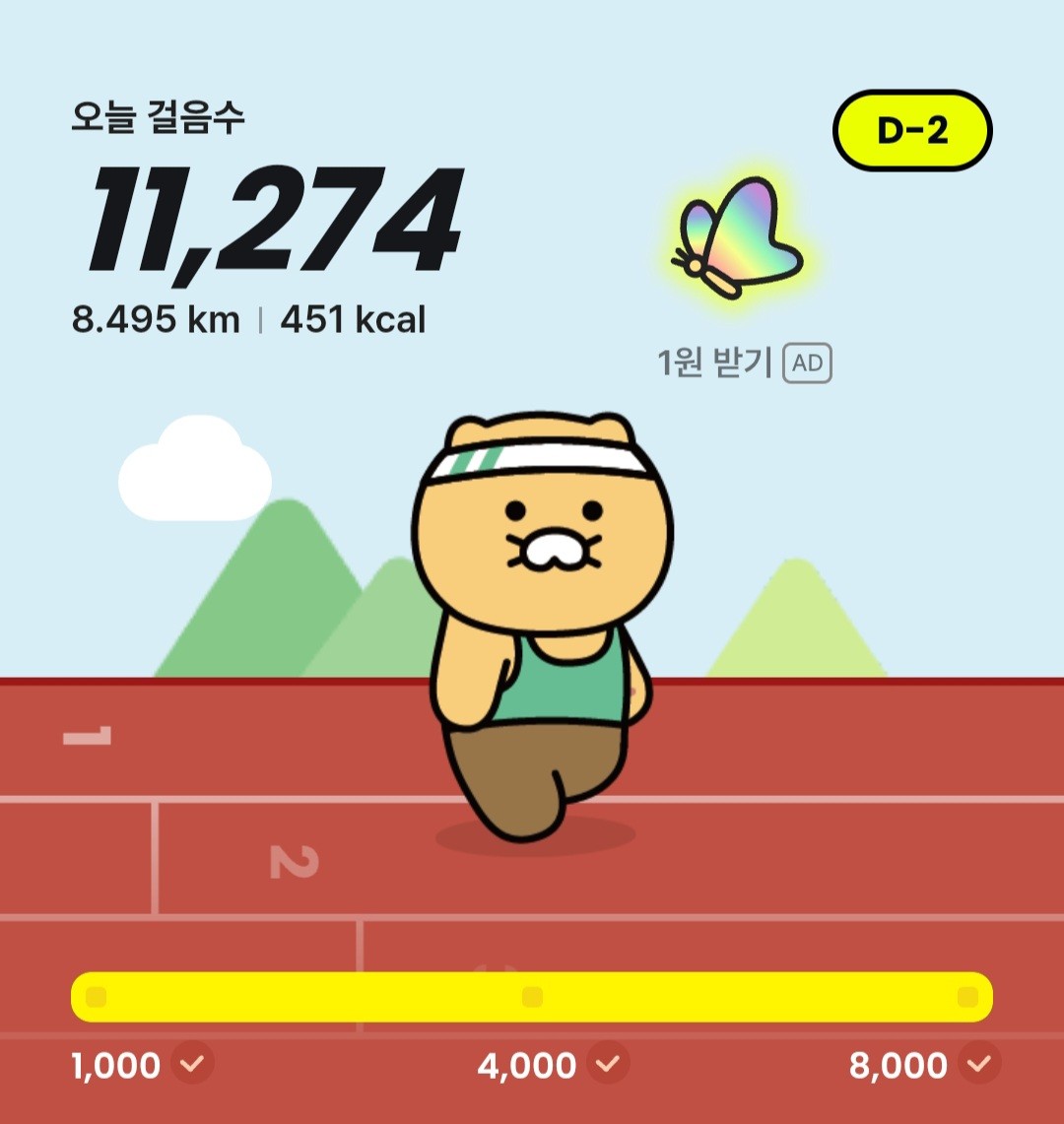Tap the 8,000 steps checkmark
Image resolution: width=1064 pixels, height=1124 pixels.
(x=979, y=1064)
